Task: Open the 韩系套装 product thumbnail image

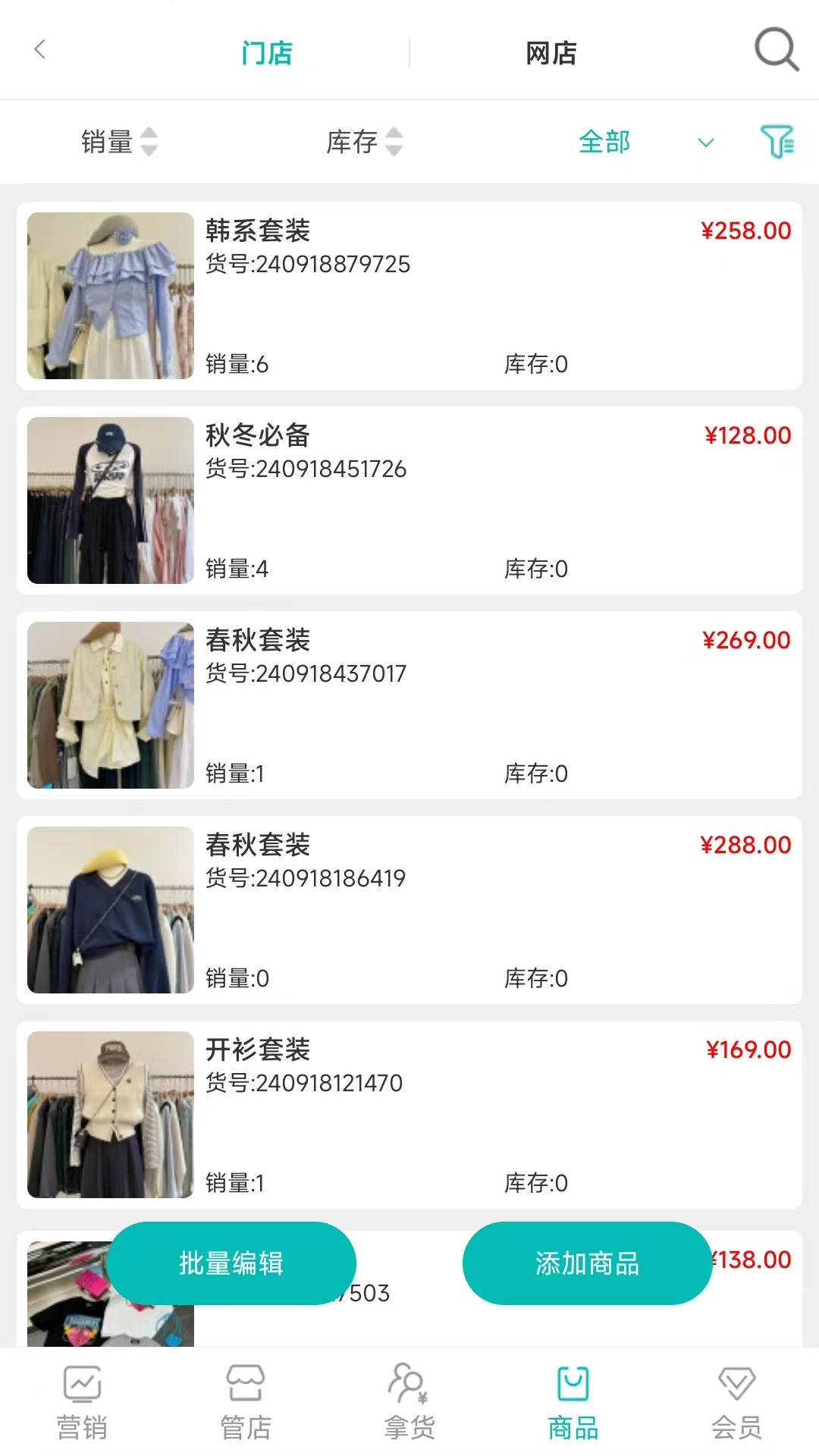Action: pyautogui.click(x=109, y=295)
